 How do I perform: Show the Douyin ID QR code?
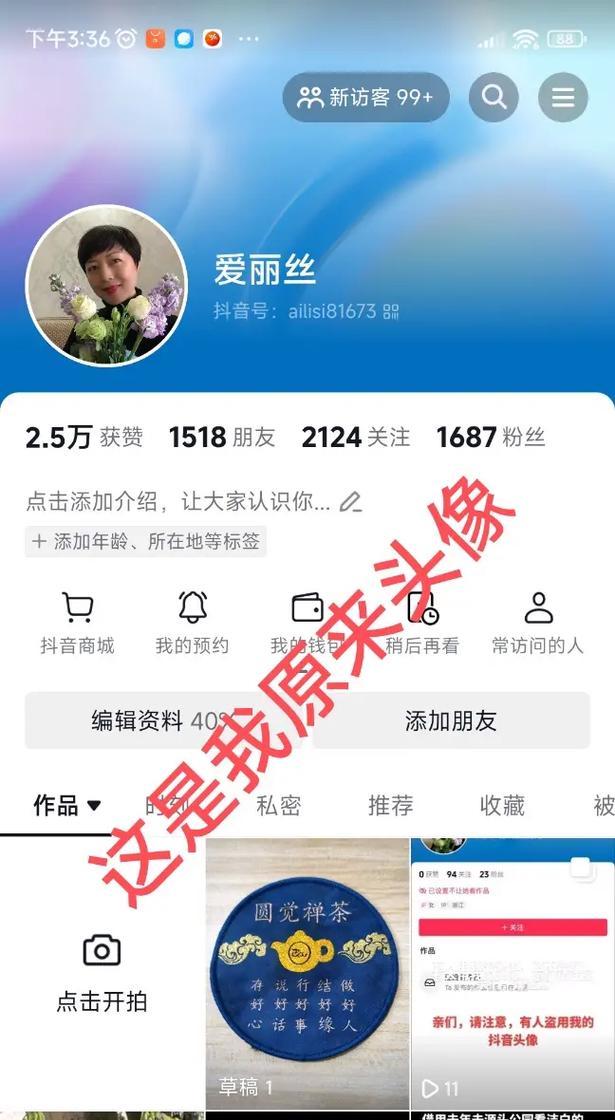coord(391,311)
